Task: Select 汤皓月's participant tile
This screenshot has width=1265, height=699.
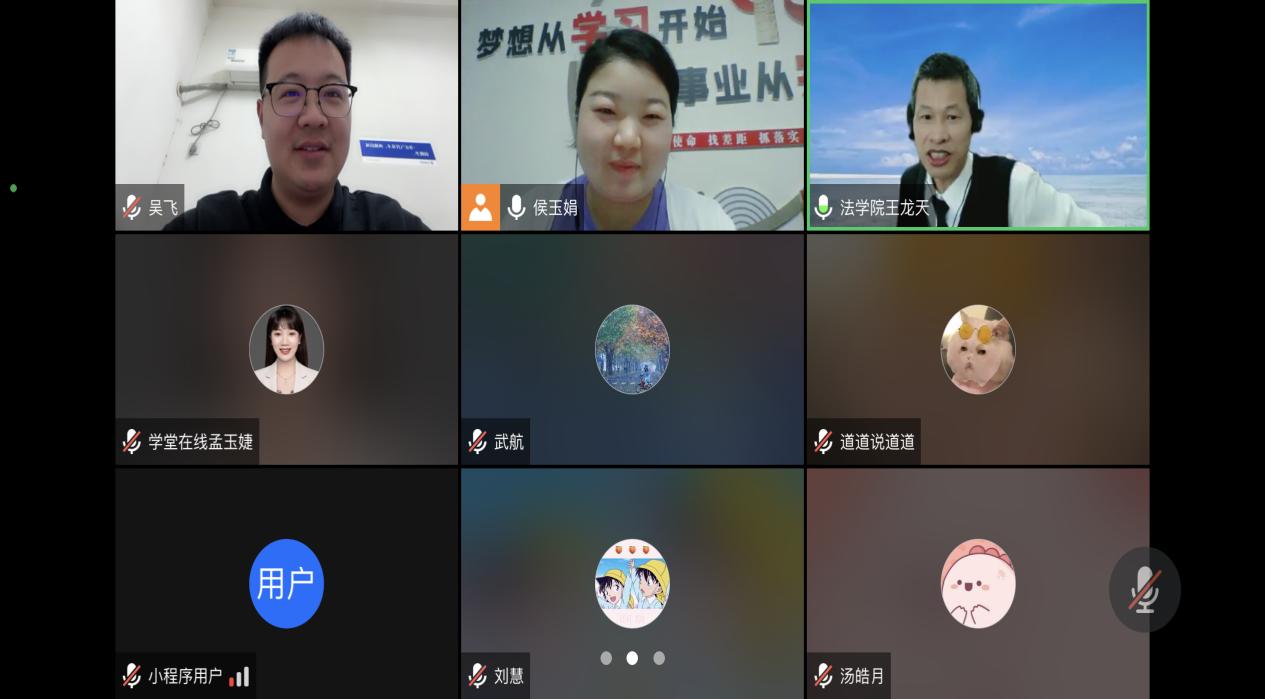Action: 978,583
